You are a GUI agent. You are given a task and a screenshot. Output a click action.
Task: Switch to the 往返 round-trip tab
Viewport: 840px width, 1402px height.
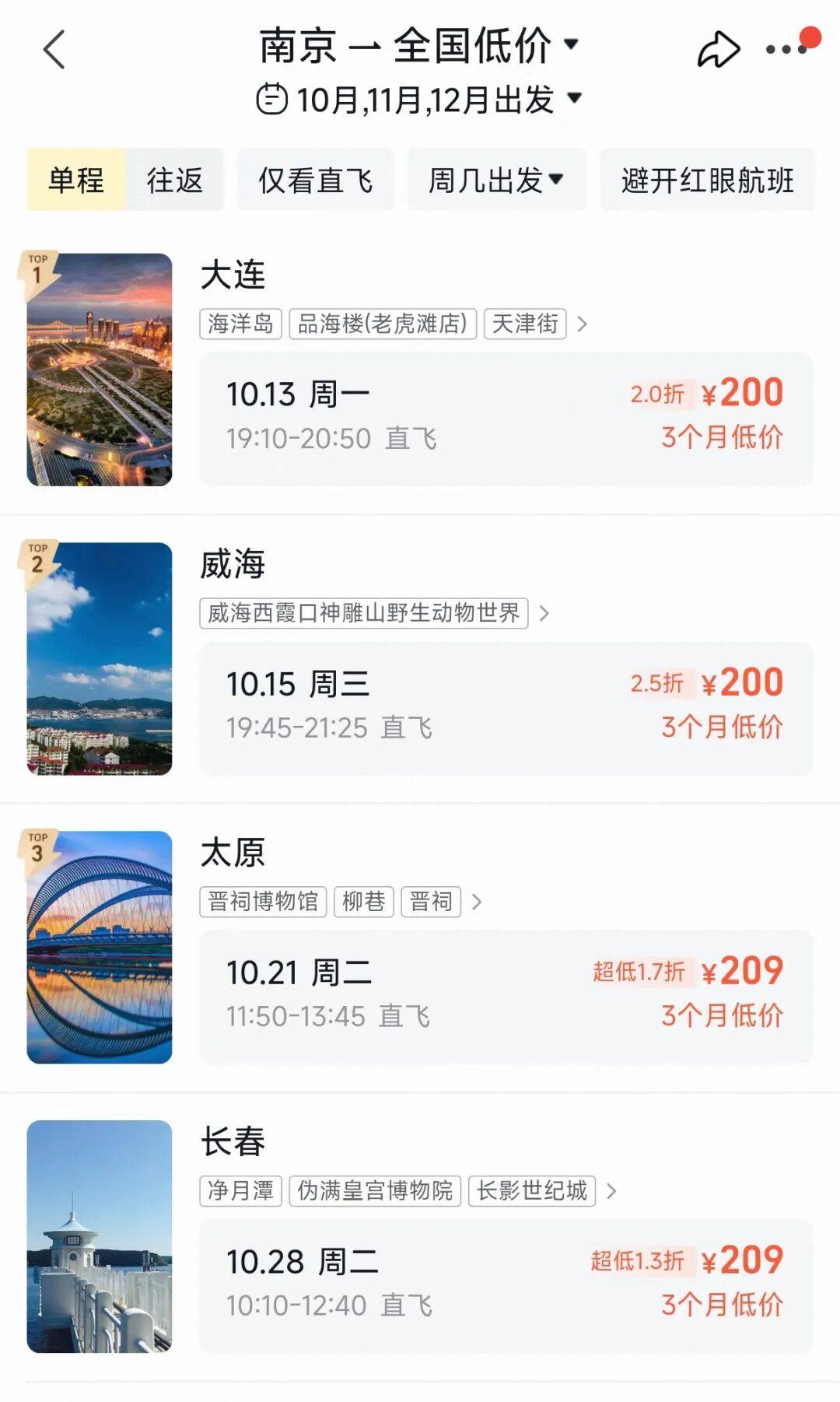click(175, 180)
